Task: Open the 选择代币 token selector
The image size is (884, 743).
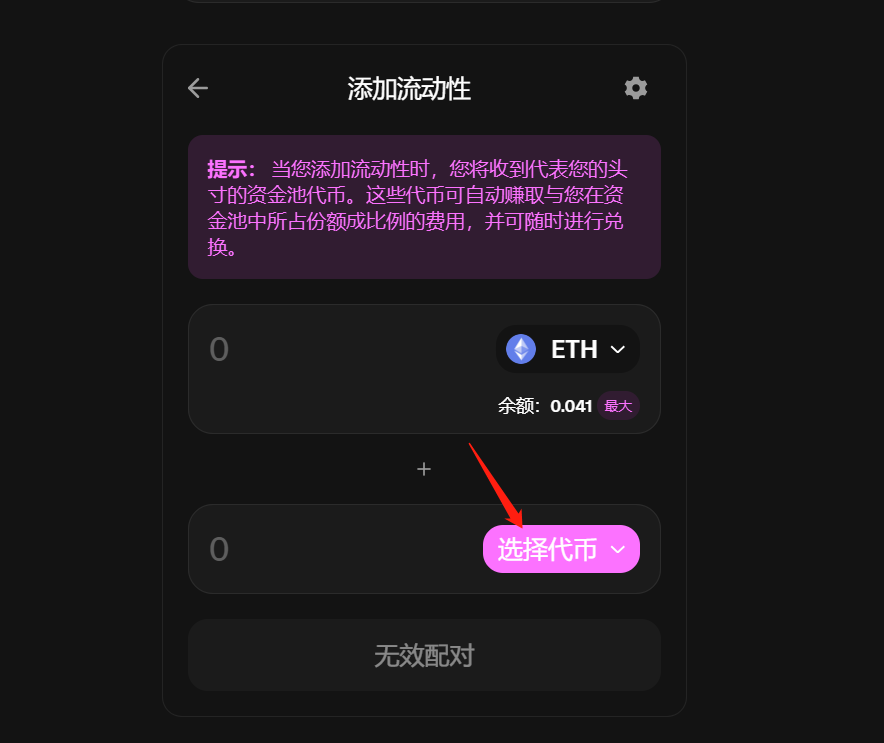Action: (561, 549)
